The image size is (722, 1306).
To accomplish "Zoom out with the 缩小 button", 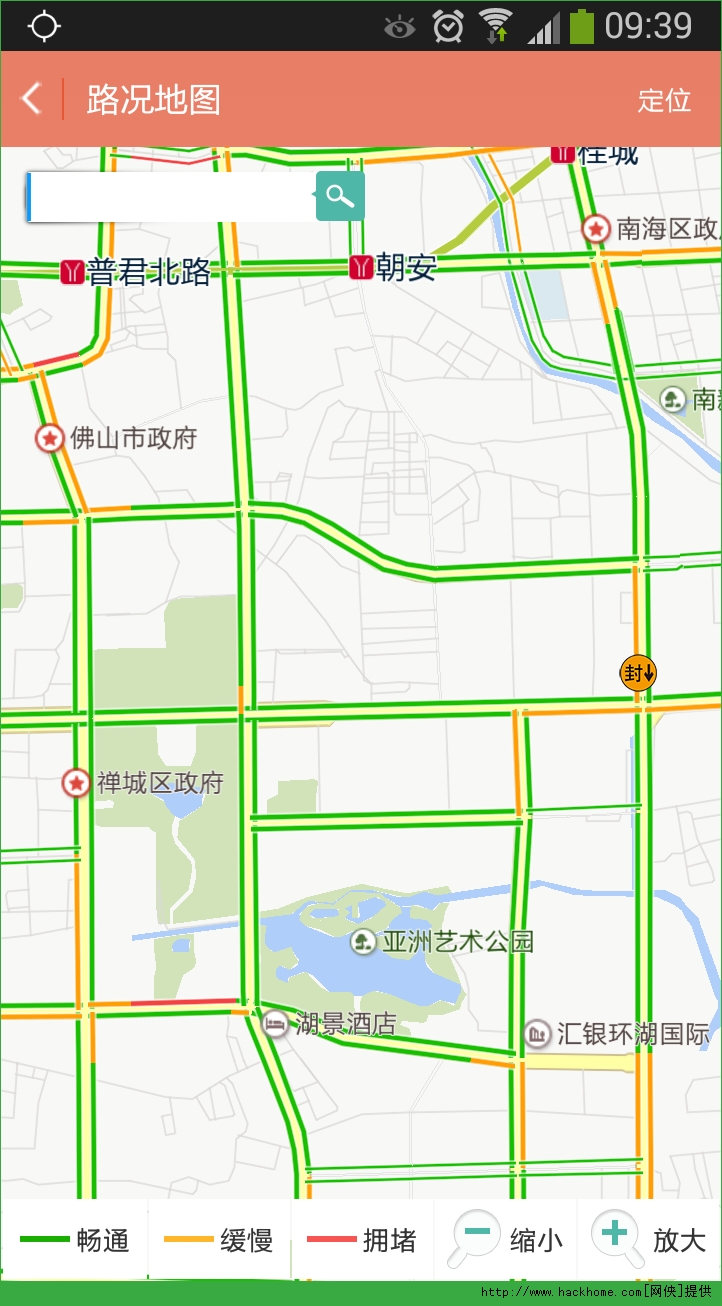I will tap(506, 1240).
